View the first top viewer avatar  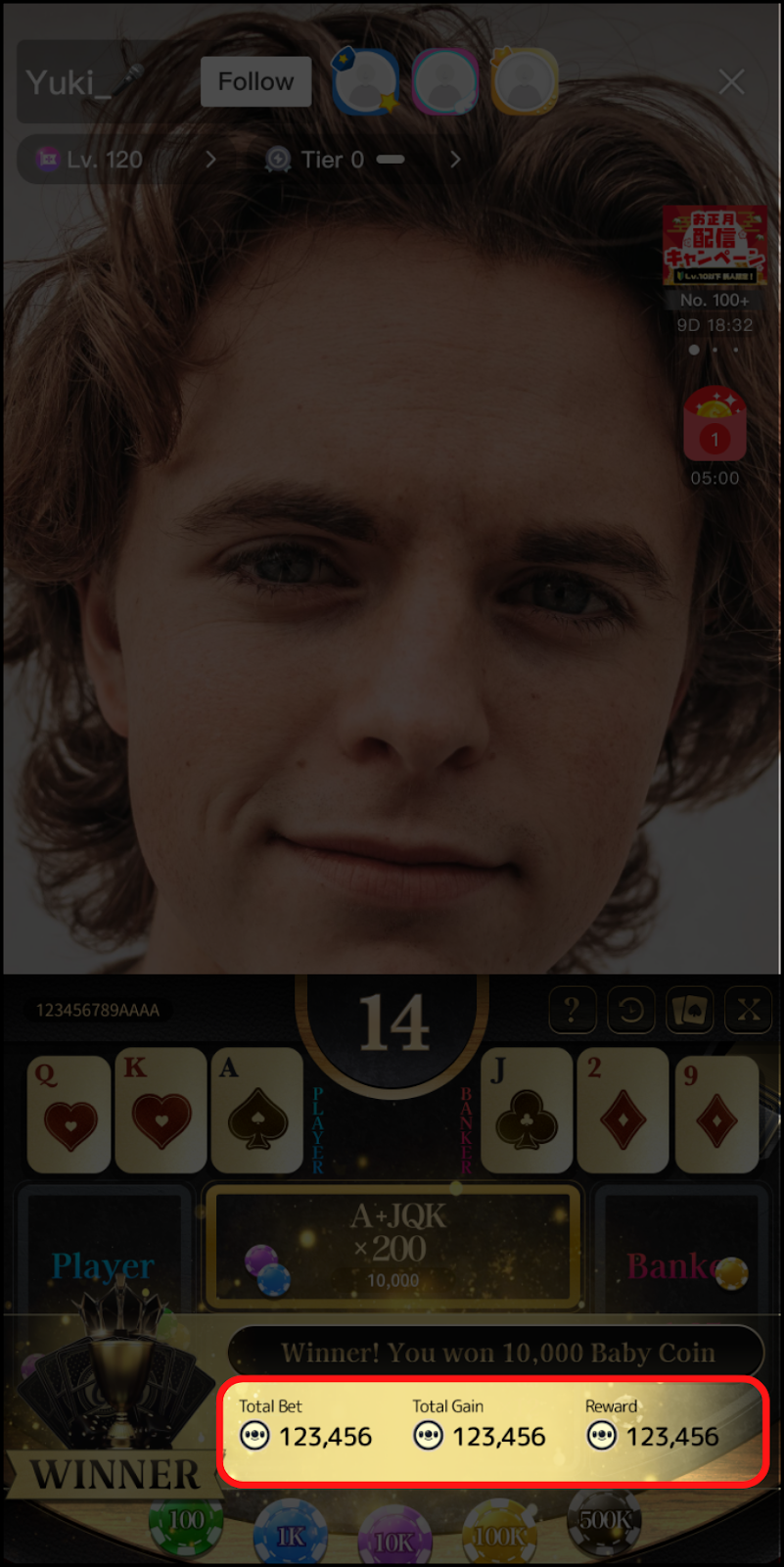click(x=365, y=81)
